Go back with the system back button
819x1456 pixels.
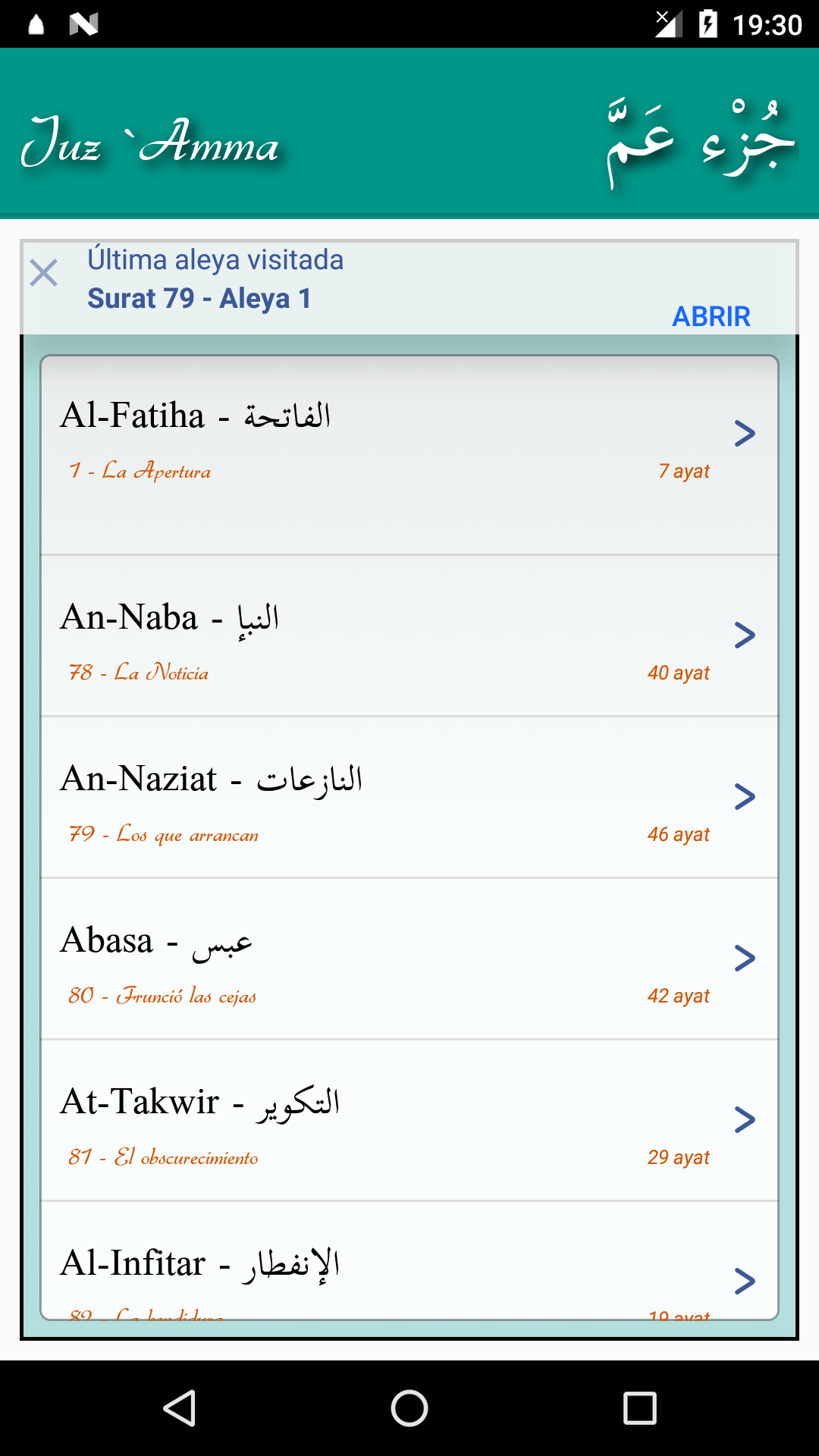(180, 1408)
